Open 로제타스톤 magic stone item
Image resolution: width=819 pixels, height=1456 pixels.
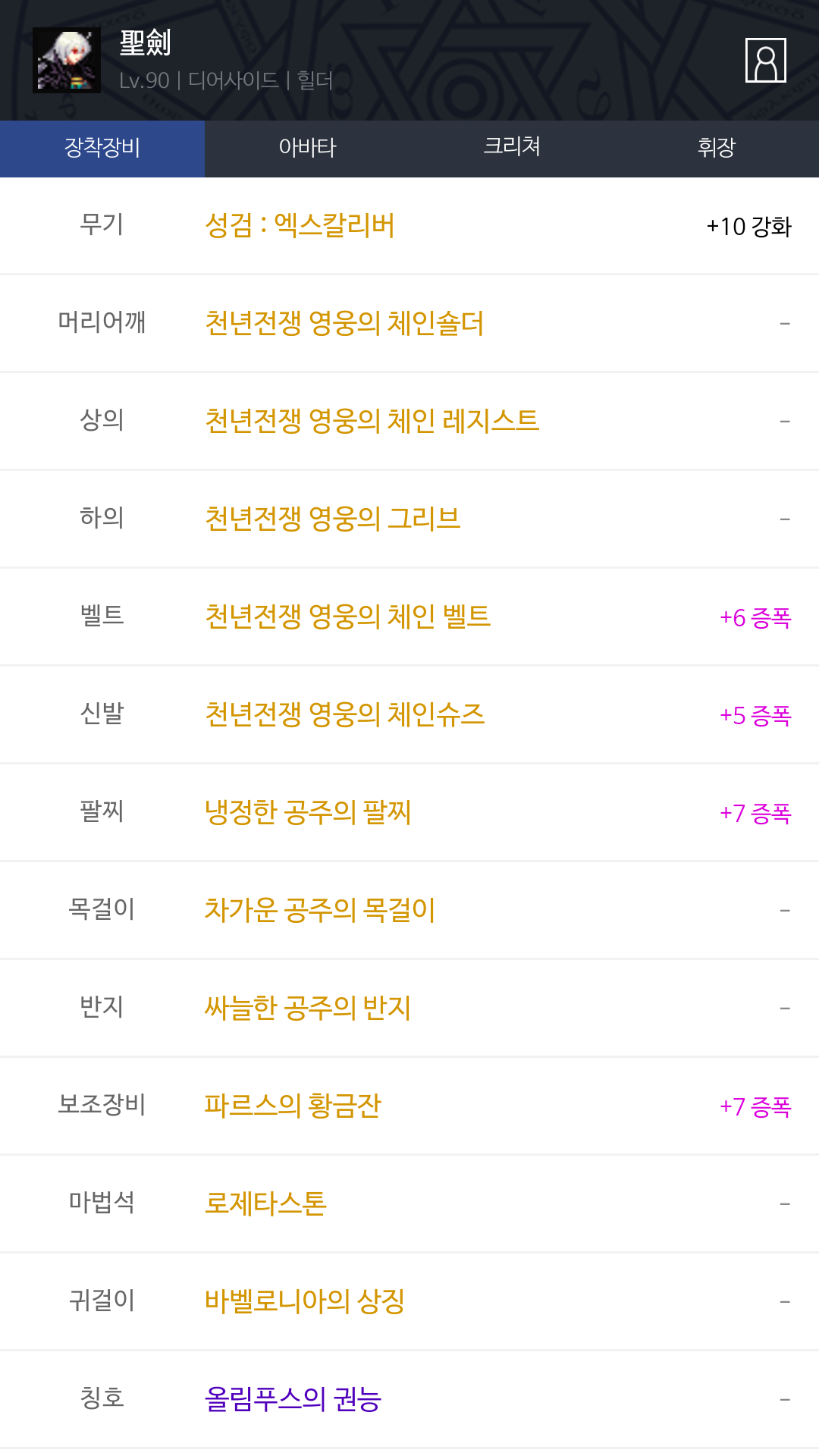[x=265, y=1203]
